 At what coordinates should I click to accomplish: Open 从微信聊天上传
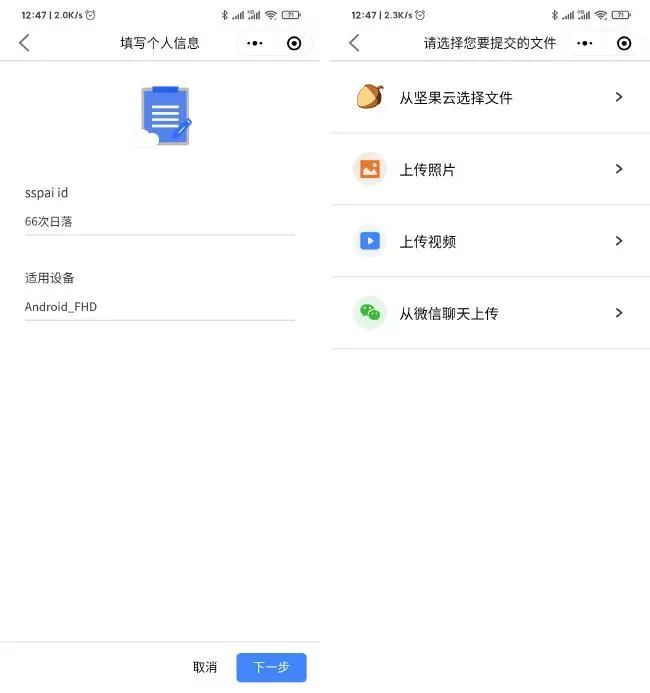(489, 313)
